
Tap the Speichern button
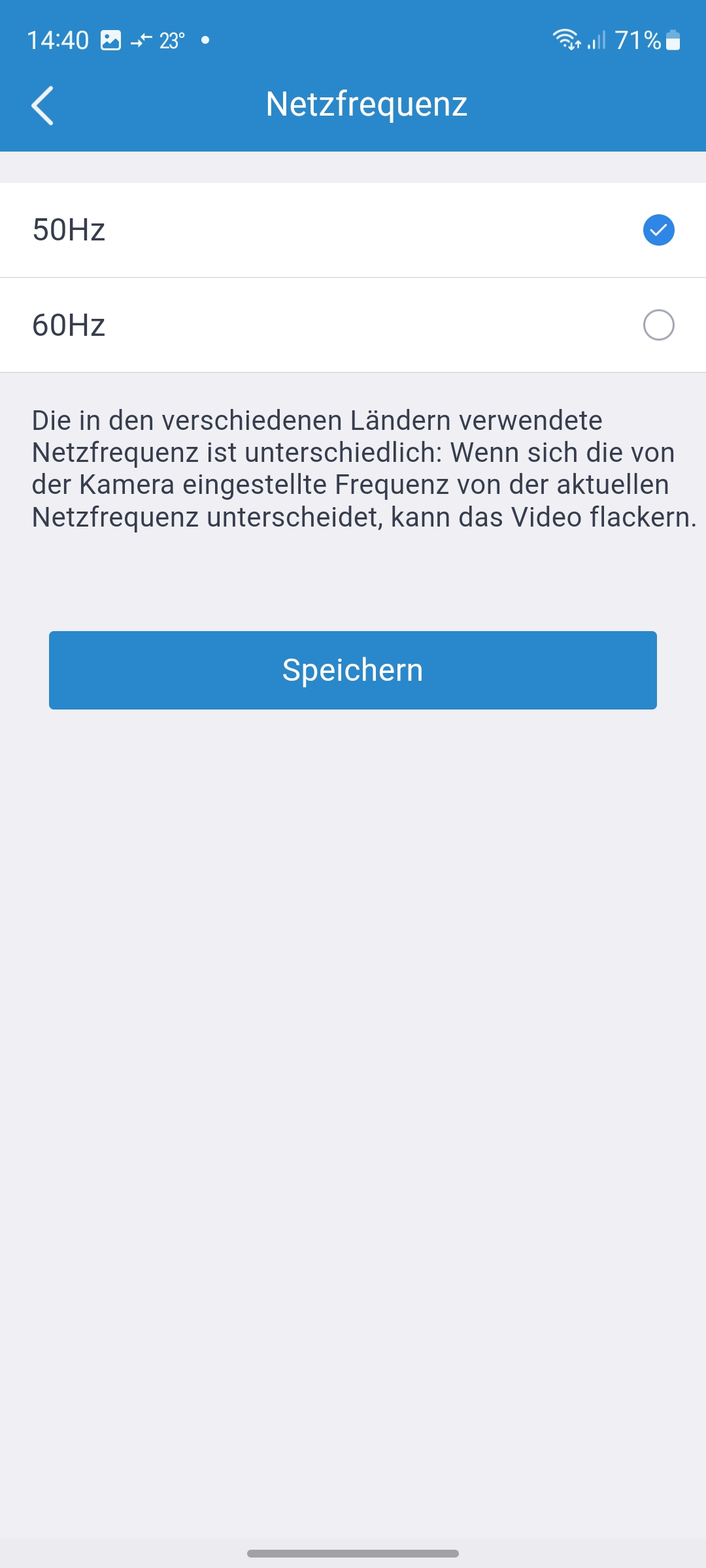click(353, 670)
